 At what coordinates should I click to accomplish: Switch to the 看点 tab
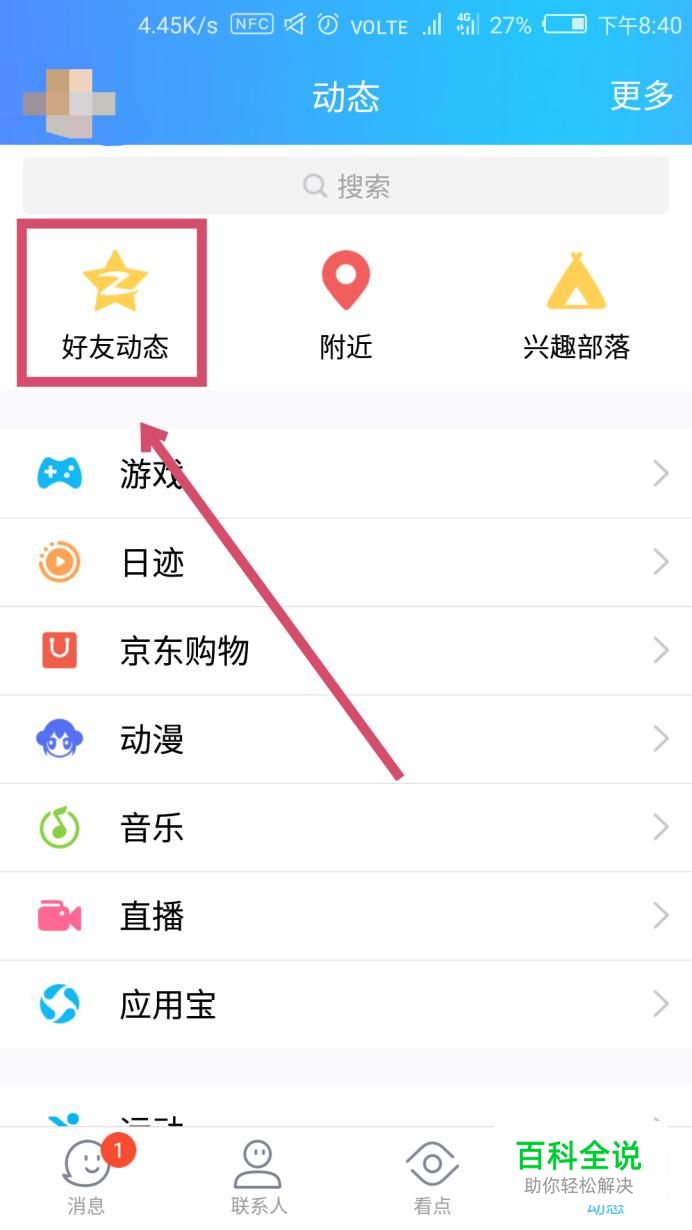tap(432, 1178)
